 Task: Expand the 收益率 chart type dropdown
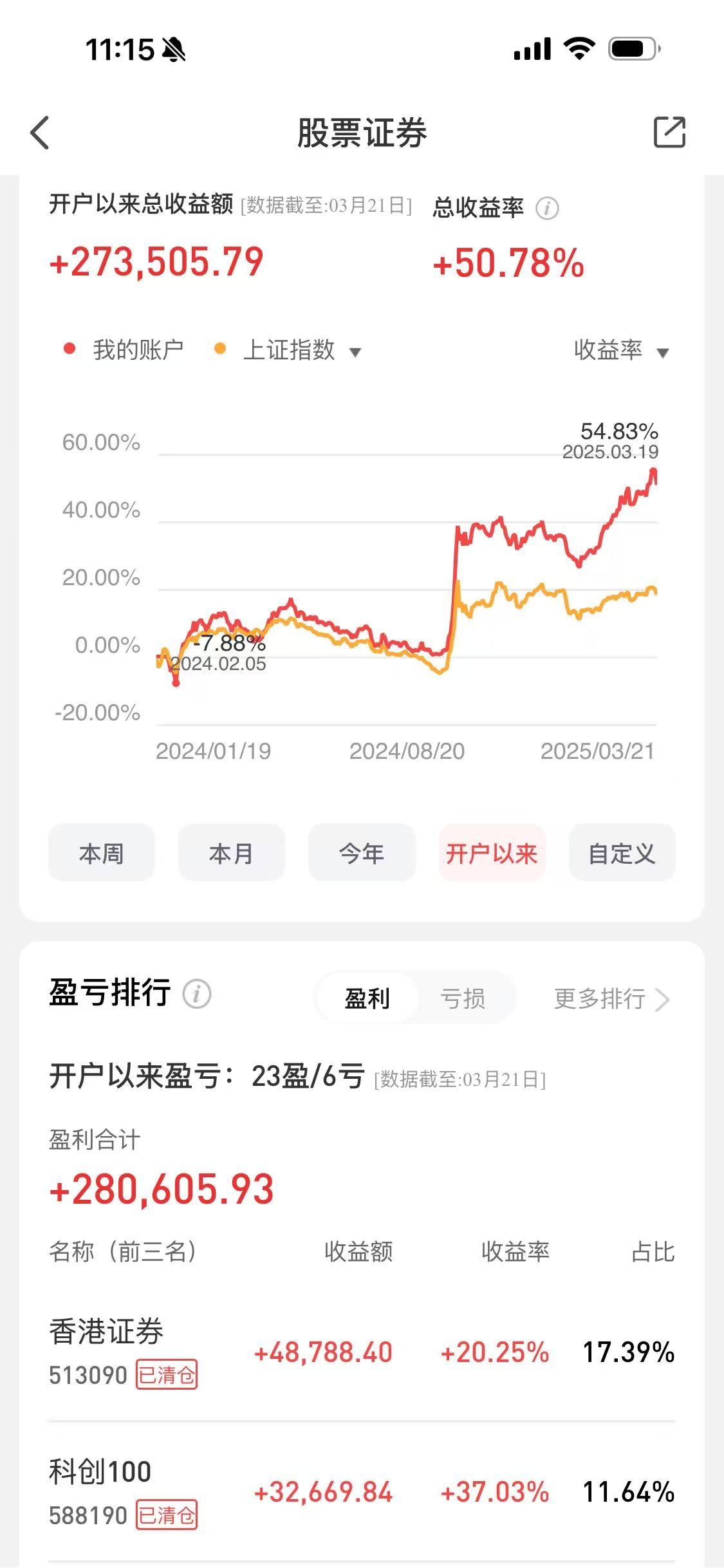click(x=621, y=351)
